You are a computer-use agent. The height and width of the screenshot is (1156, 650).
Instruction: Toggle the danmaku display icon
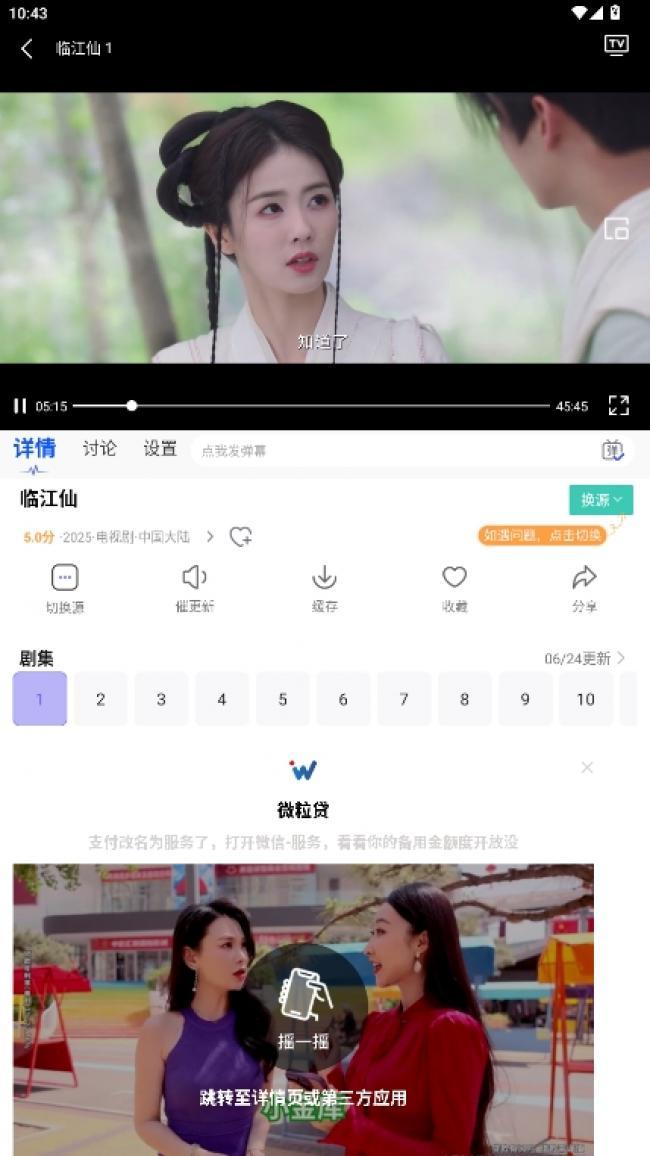pos(612,450)
